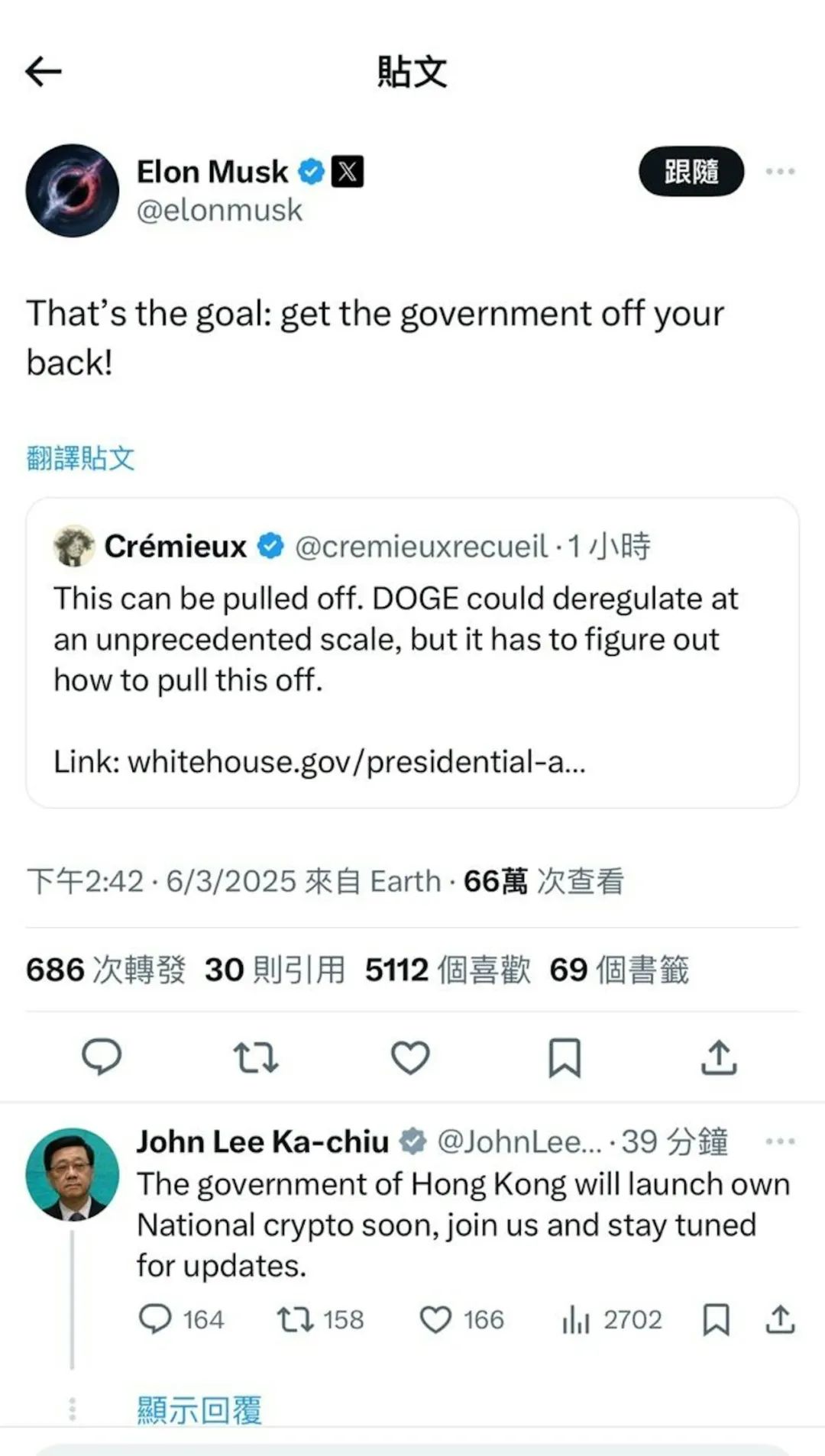The width and height of the screenshot is (825, 1456).
Task: Go back using the top-left arrow
Action: pyautogui.click(x=44, y=72)
